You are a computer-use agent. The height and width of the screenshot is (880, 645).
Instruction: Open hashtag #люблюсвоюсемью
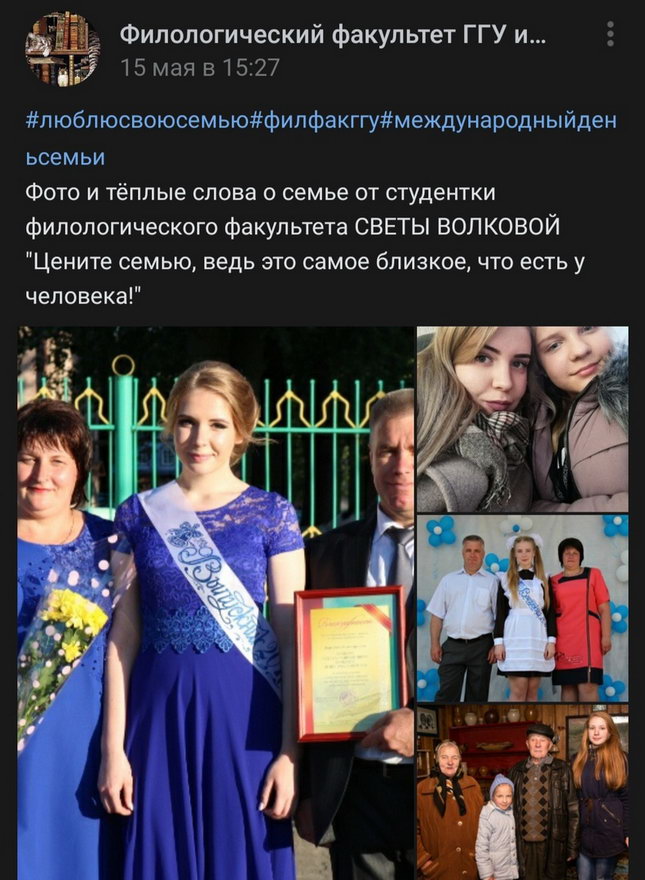pos(136,121)
